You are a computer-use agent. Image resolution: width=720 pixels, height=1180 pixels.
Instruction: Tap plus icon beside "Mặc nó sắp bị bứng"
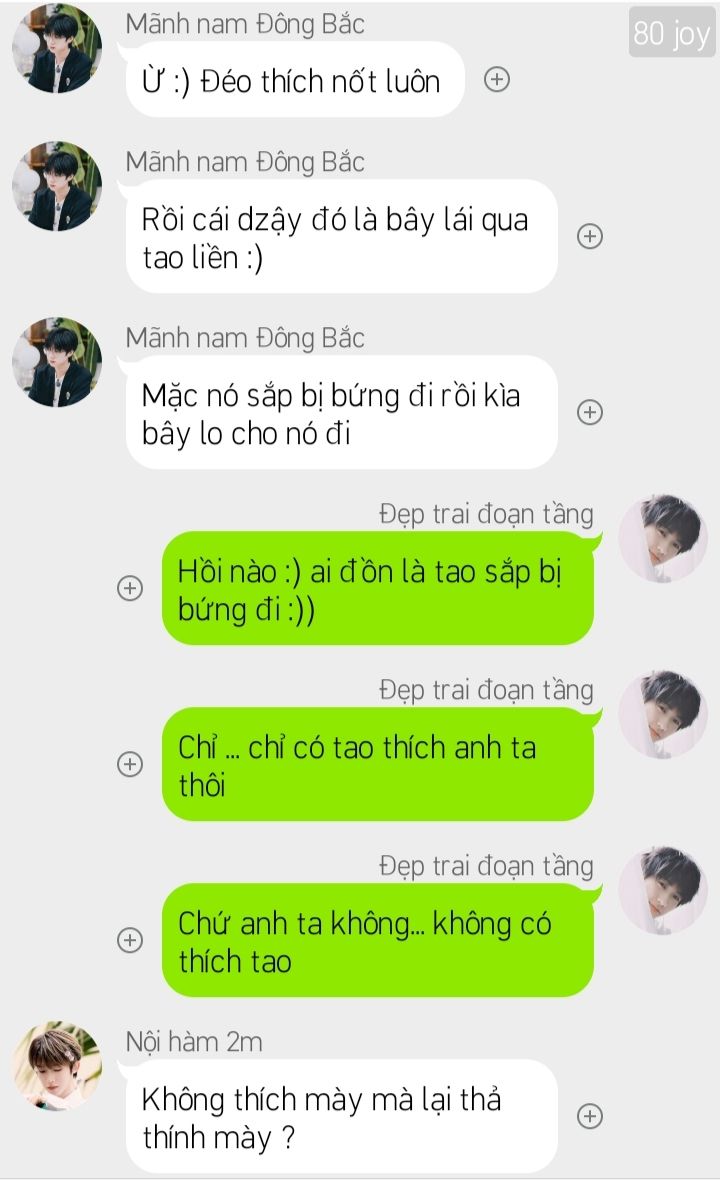click(591, 412)
